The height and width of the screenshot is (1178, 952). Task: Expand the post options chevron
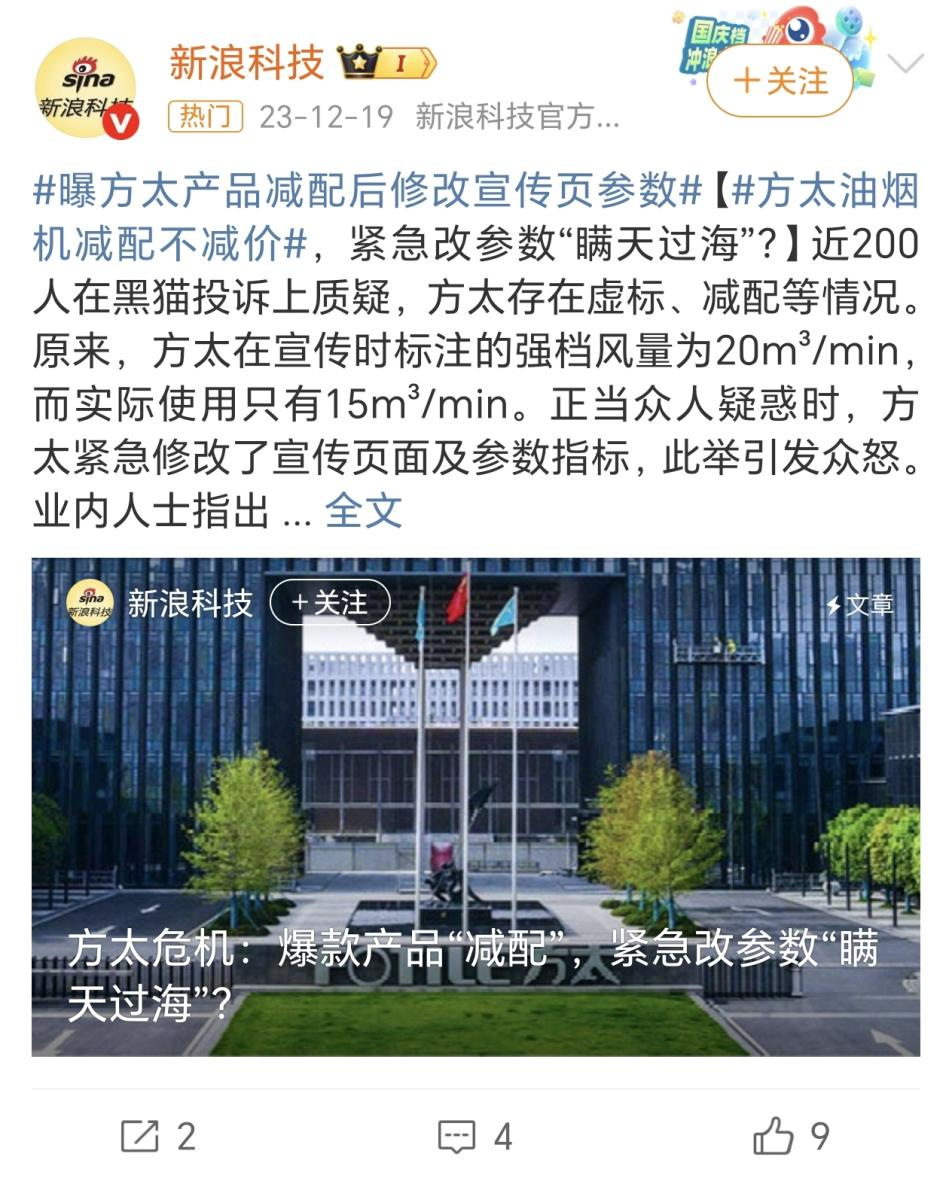point(906,66)
